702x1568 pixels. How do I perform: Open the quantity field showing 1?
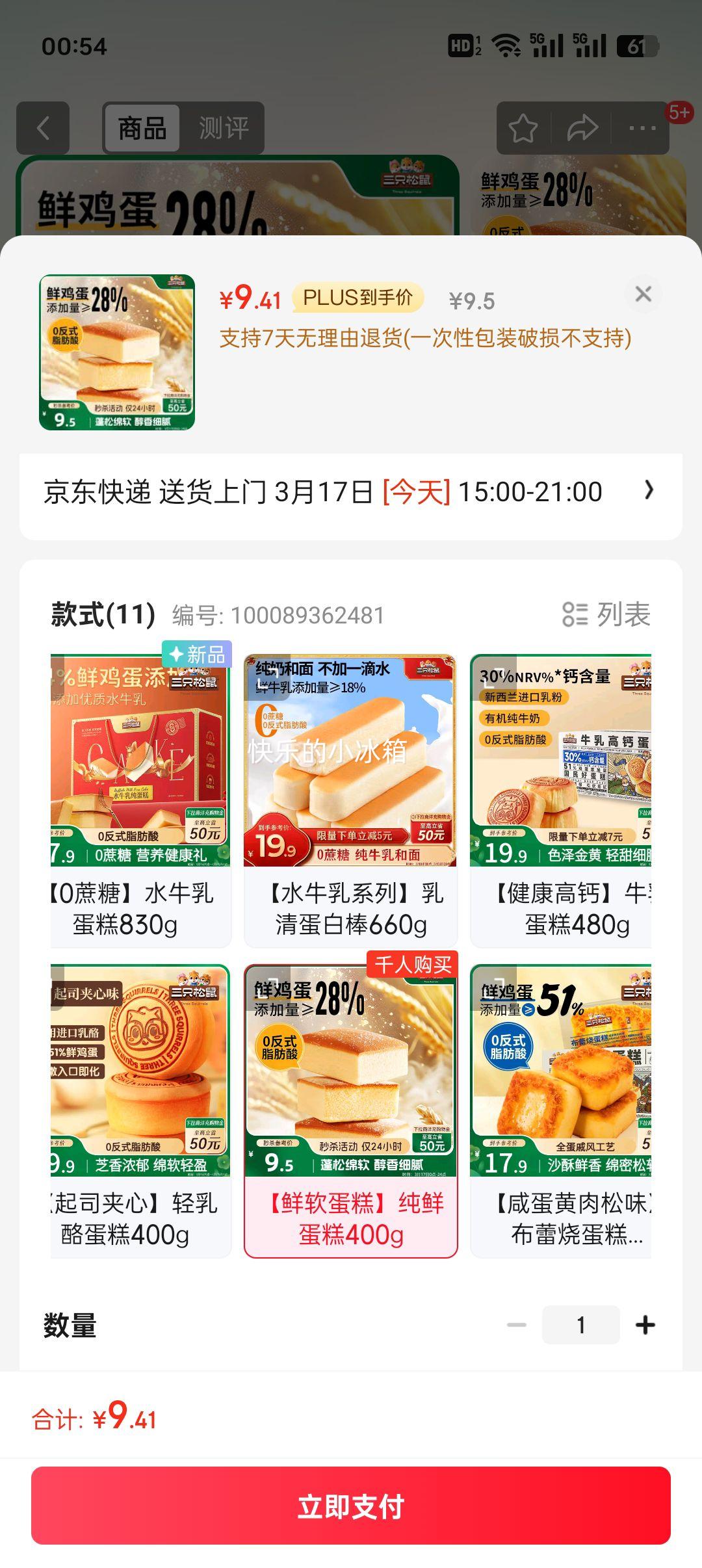point(580,1325)
